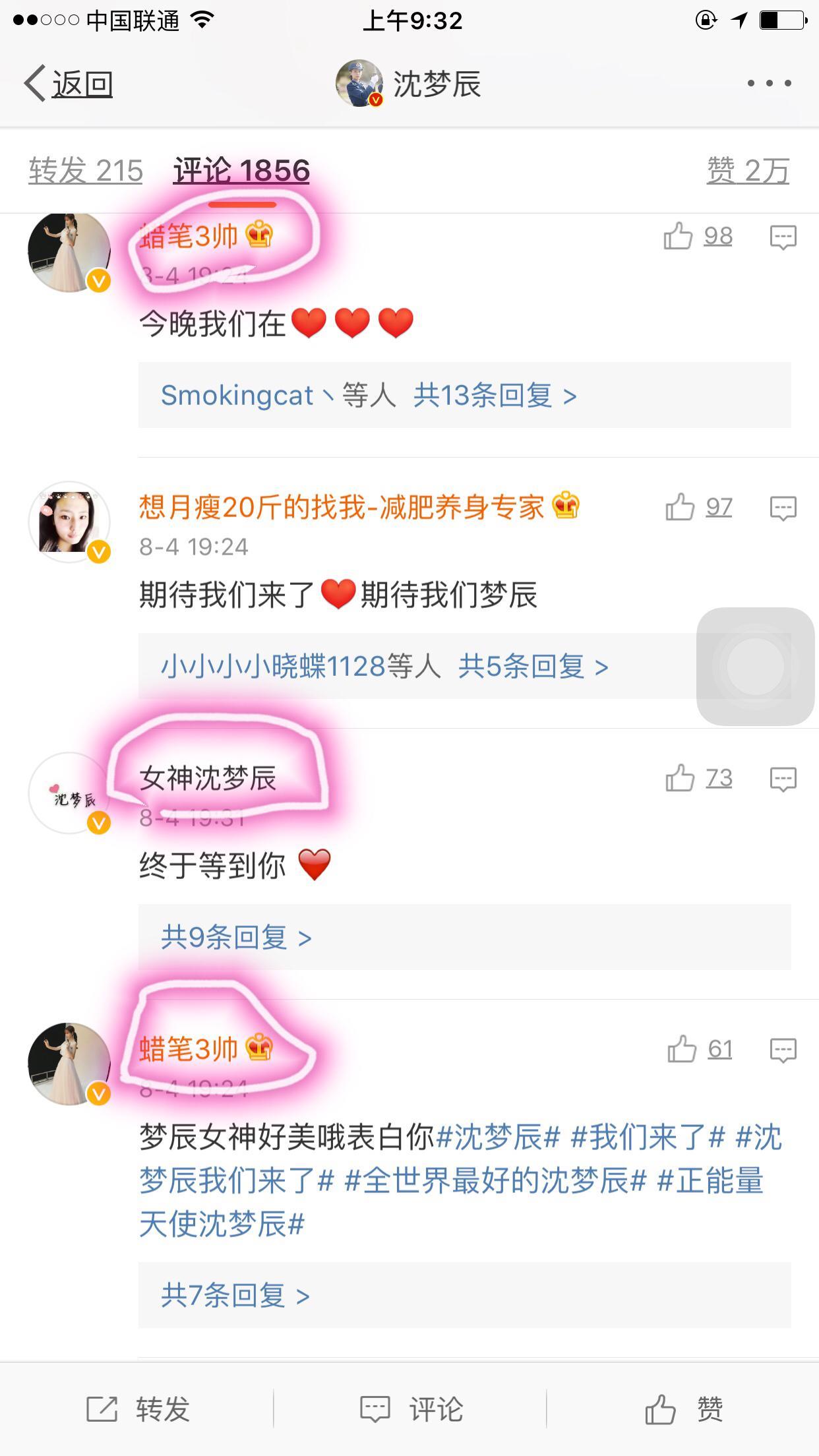
Task: Like the comment 期待我们来了
Action: pyautogui.click(x=680, y=508)
